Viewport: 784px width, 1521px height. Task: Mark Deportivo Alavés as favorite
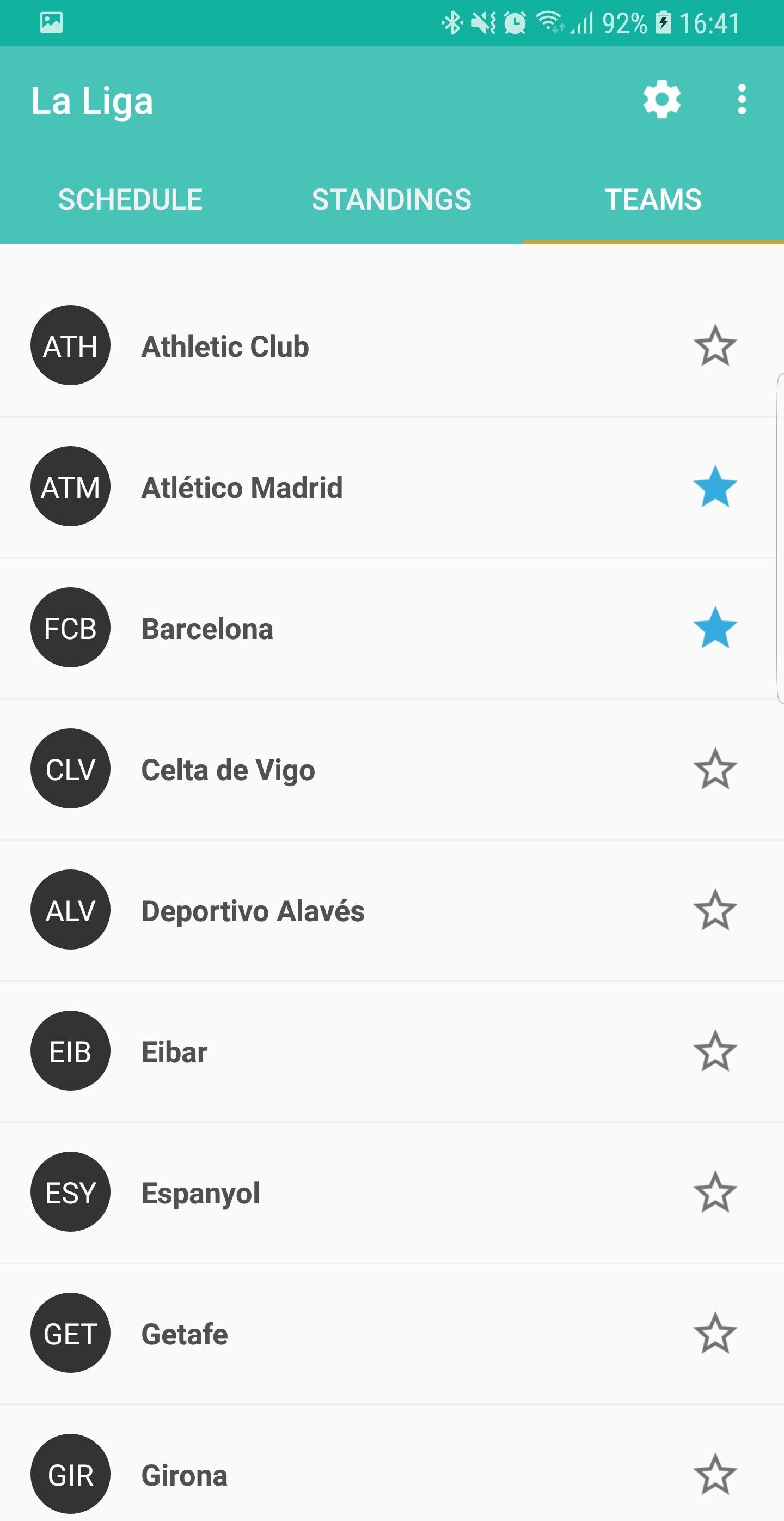[715, 910]
